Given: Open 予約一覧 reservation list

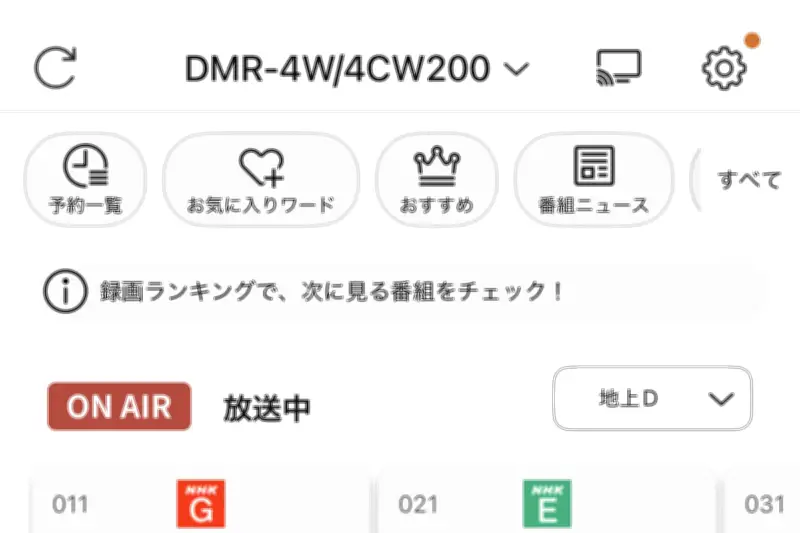Looking at the screenshot, I should point(85,179).
